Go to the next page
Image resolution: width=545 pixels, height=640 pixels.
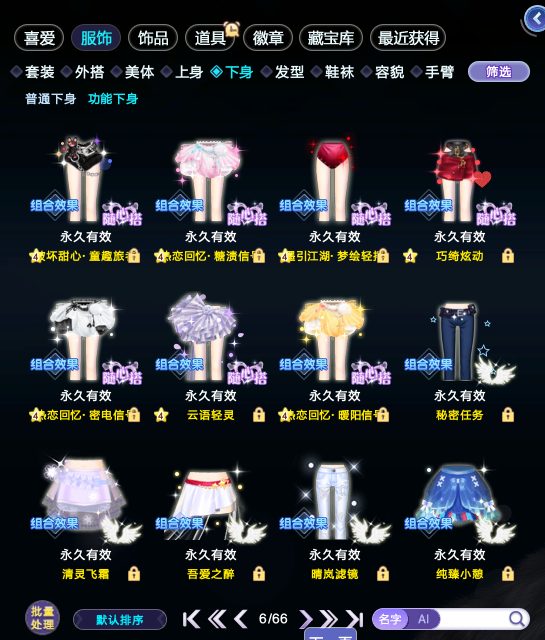(306, 619)
